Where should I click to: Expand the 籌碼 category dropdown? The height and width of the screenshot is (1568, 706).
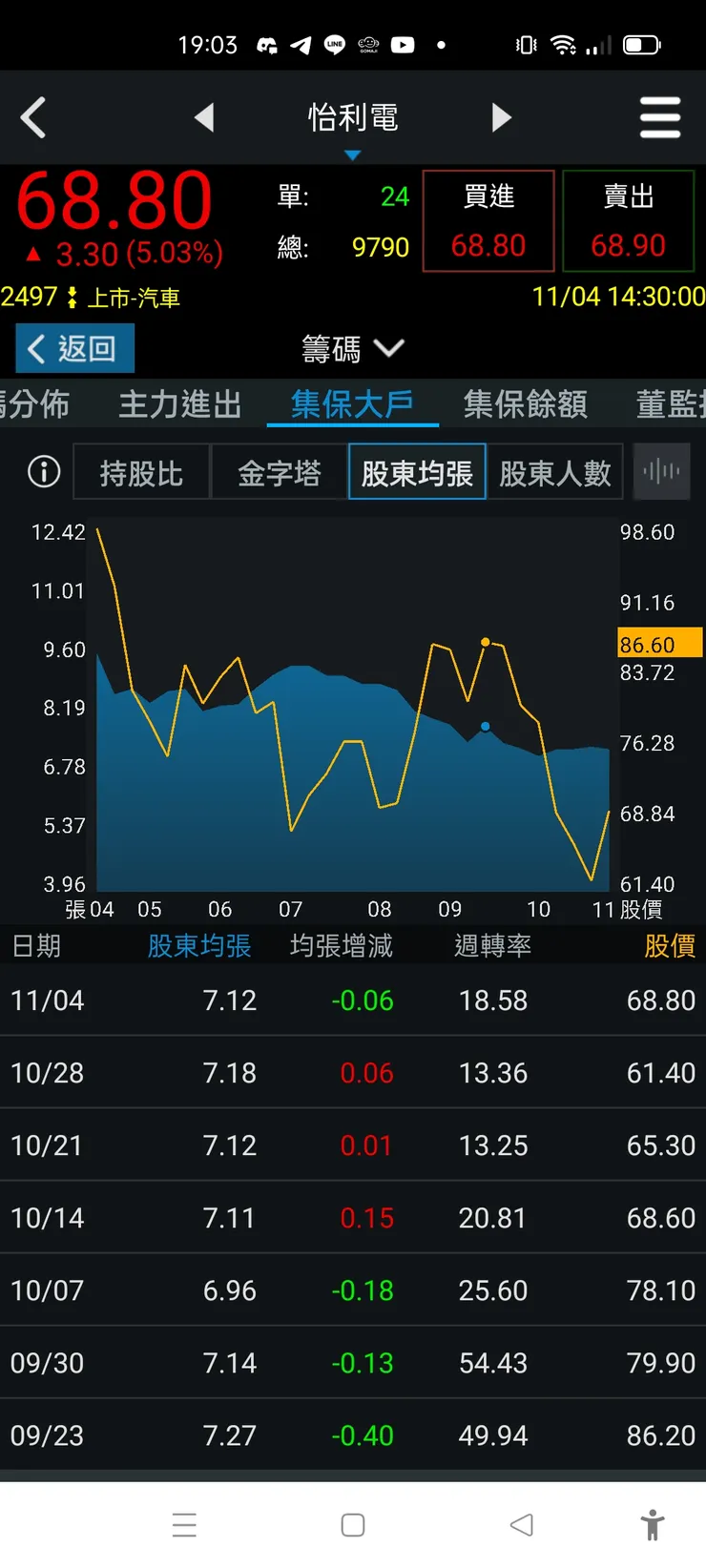pyautogui.click(x=352, y=349)
